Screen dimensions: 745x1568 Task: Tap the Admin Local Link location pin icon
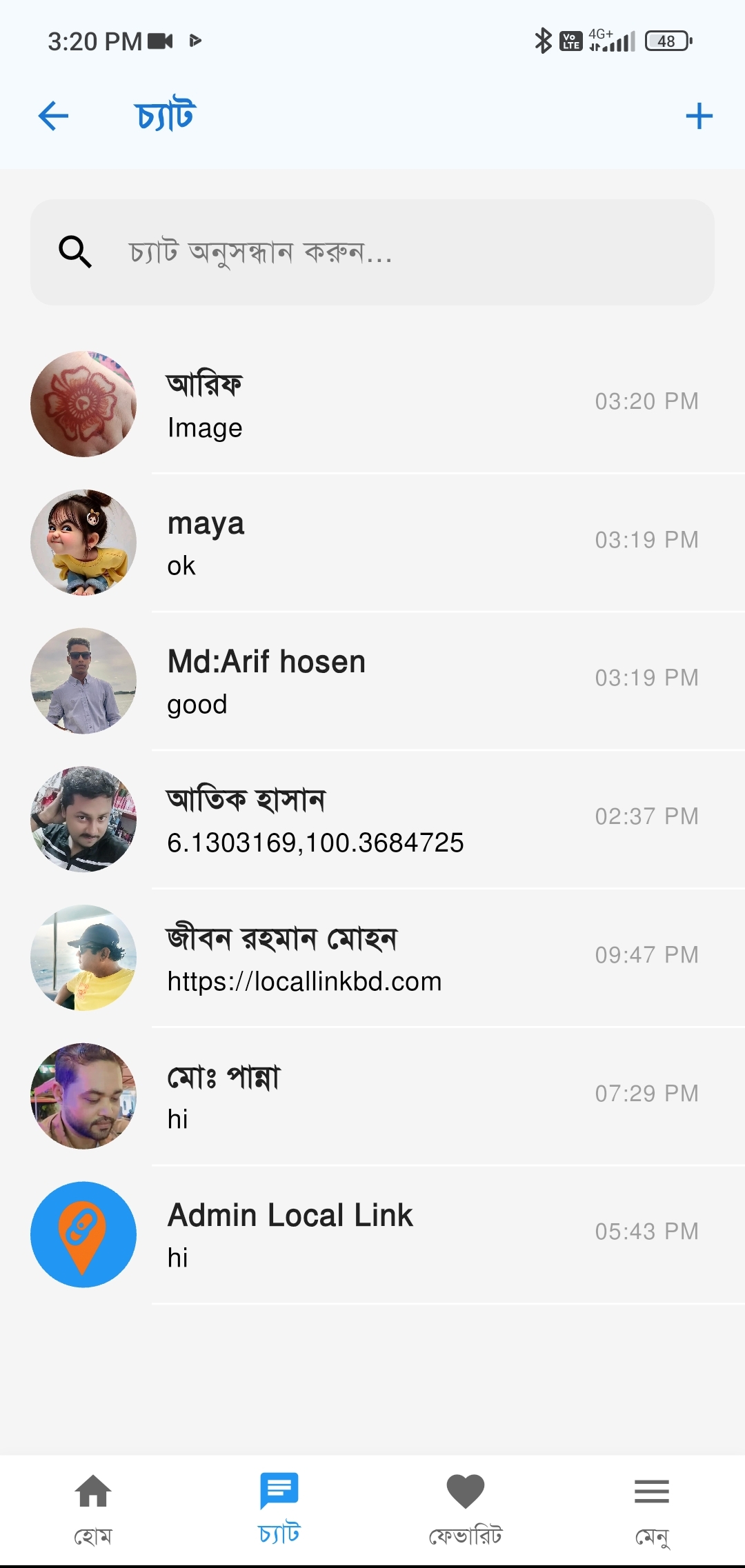[83, 1233]
